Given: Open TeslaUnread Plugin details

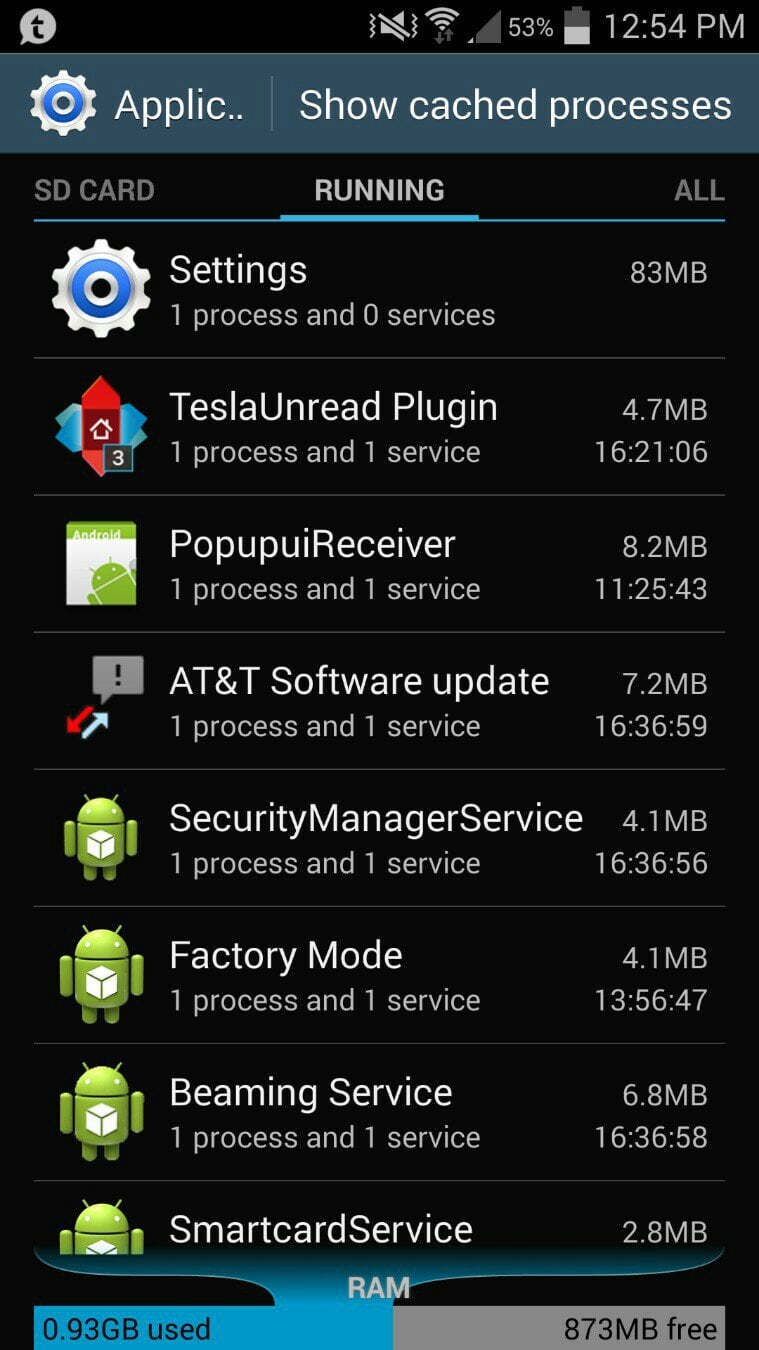Looking at the screenshot, I should point(379,427).
